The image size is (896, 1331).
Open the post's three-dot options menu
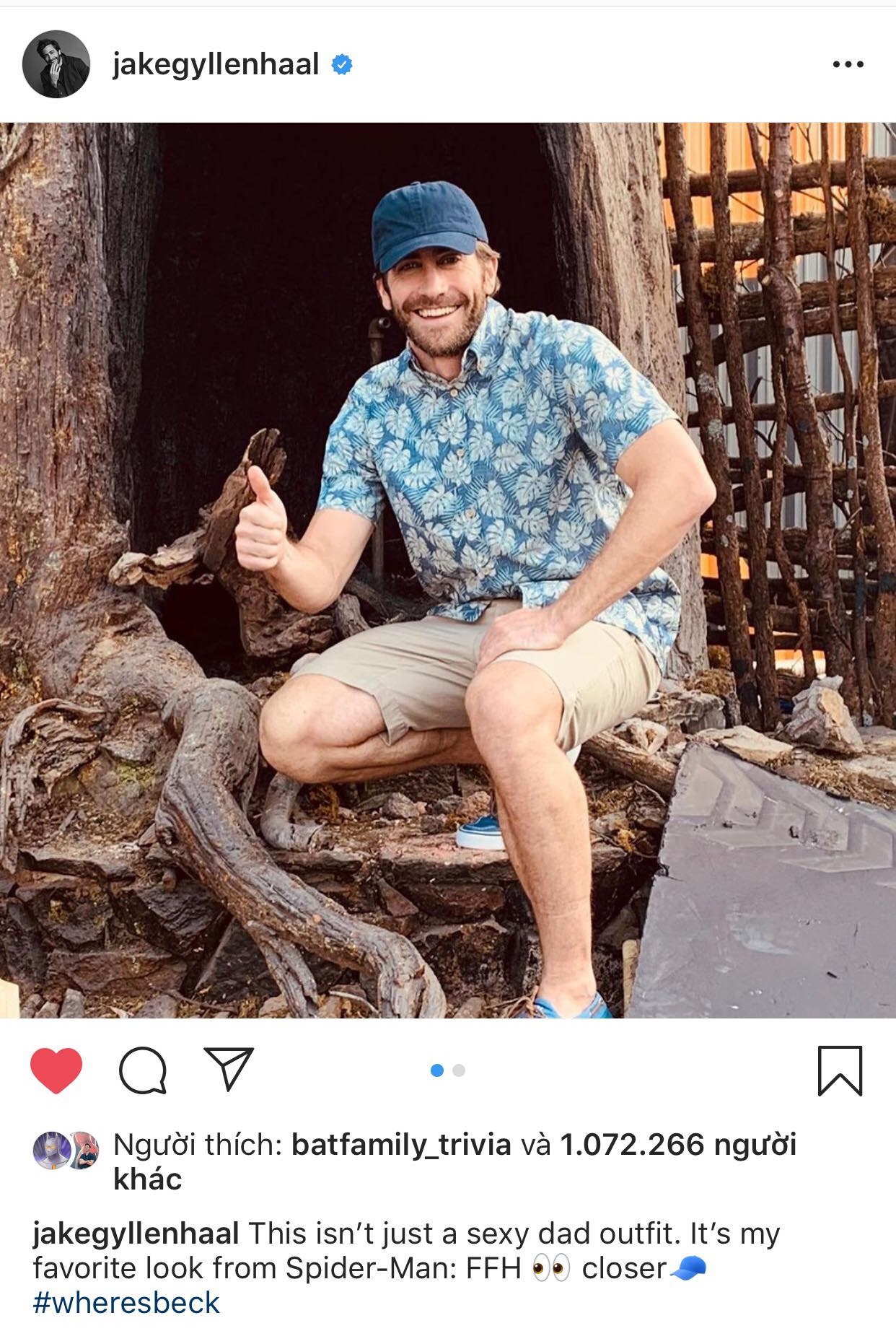coord(848,64)
